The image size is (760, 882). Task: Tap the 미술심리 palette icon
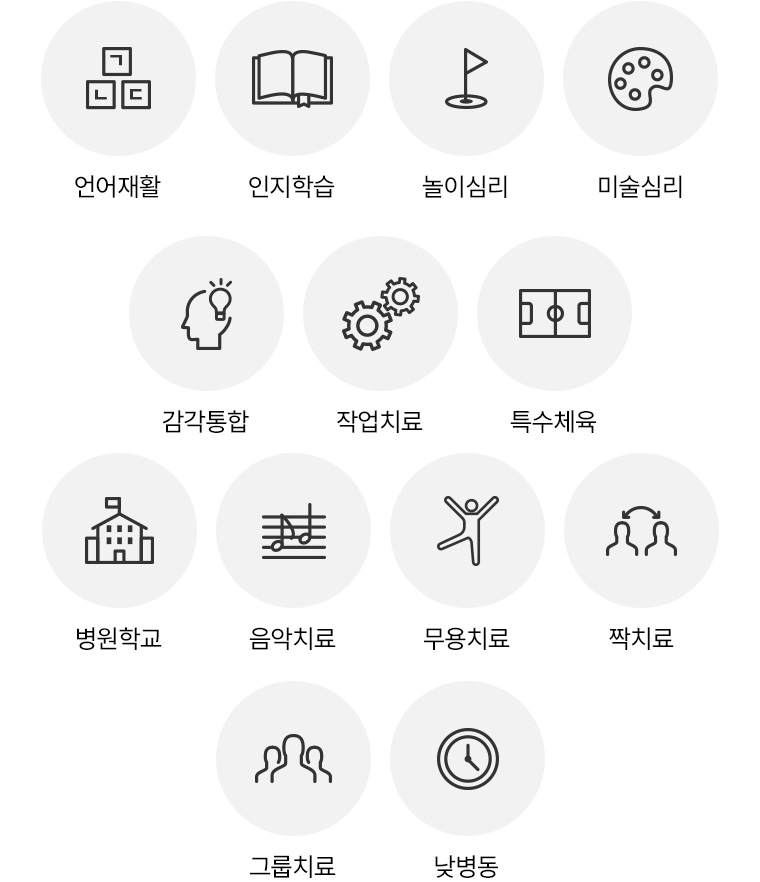640,79
